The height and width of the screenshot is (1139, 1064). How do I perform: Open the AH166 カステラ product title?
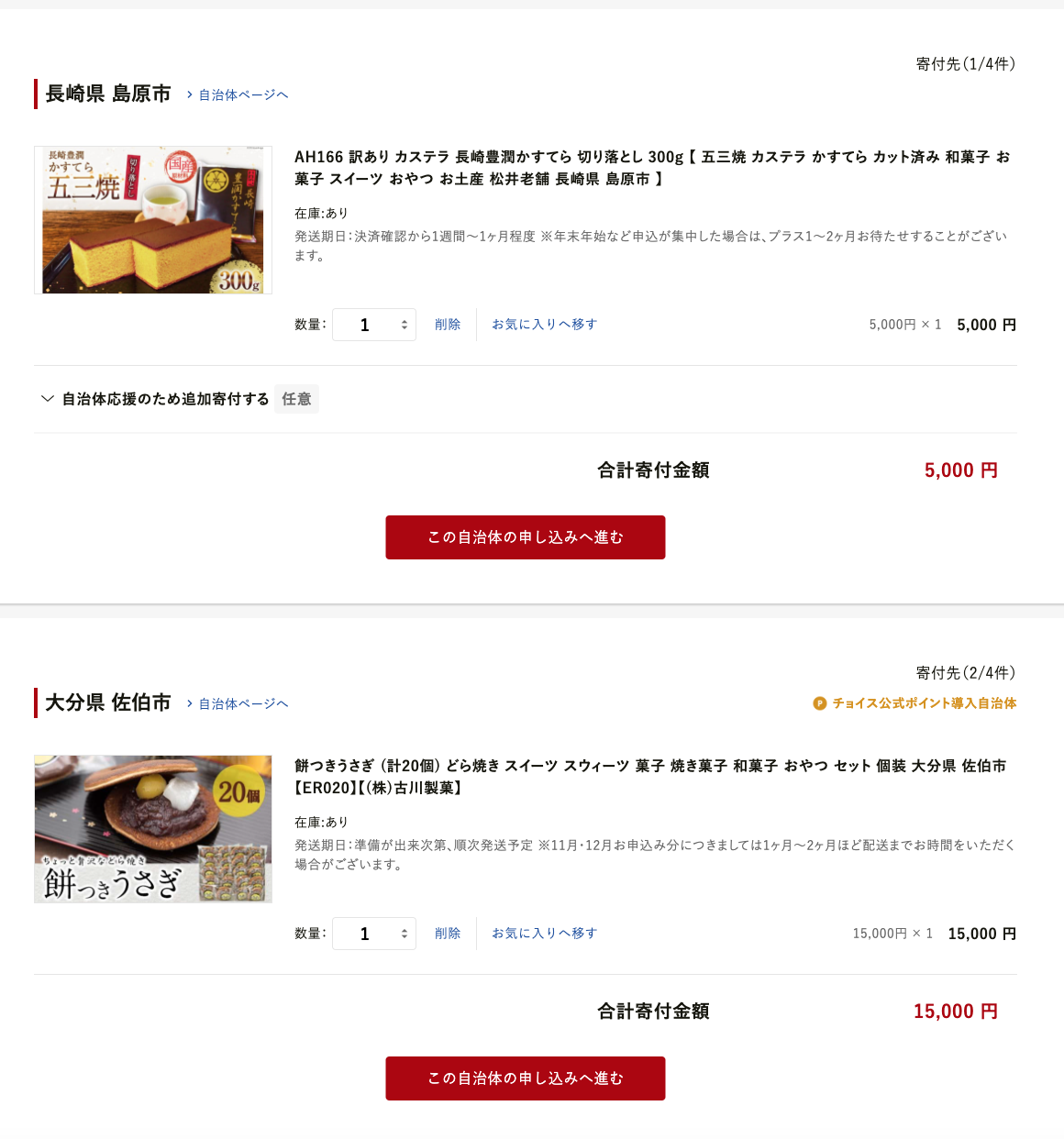tap(651, 168)
